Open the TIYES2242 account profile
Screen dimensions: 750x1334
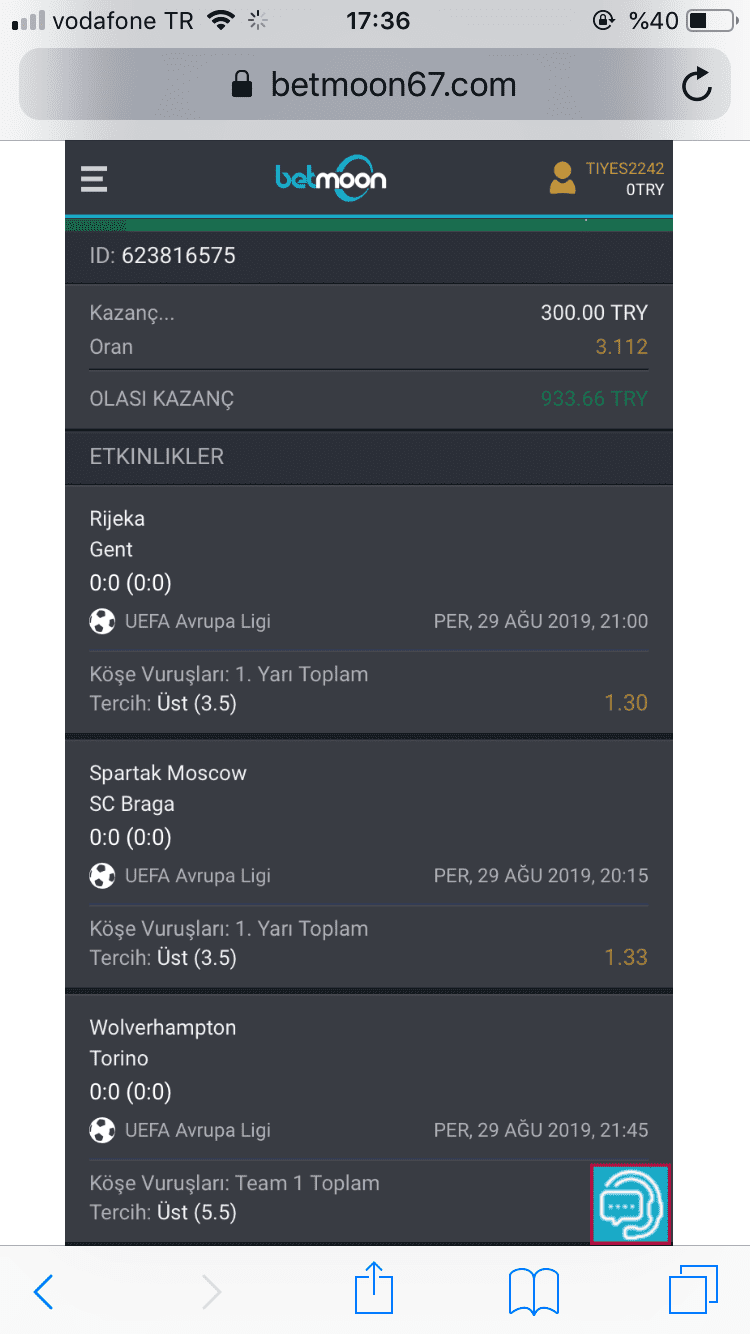coord(606,178)
